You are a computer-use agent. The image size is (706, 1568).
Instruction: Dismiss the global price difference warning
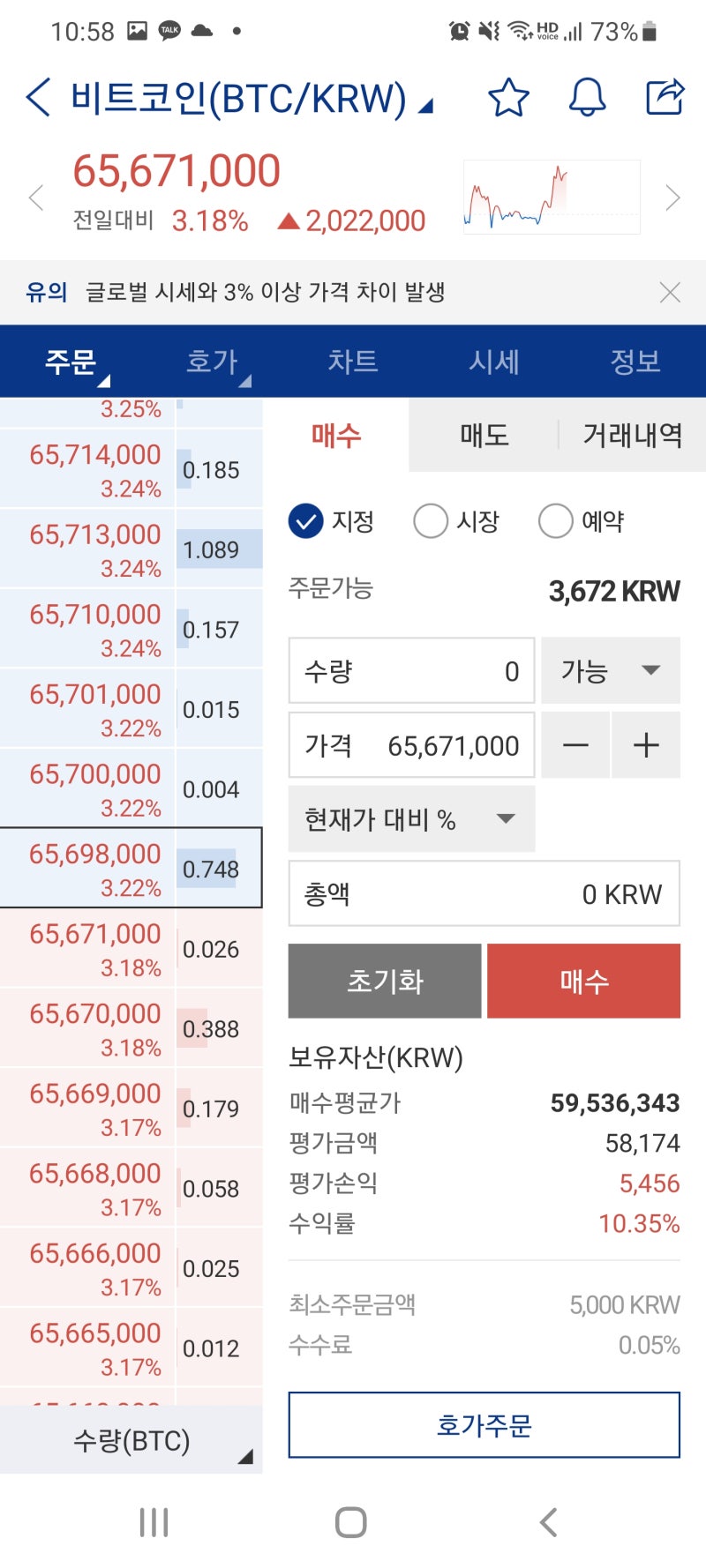[671, 292]
